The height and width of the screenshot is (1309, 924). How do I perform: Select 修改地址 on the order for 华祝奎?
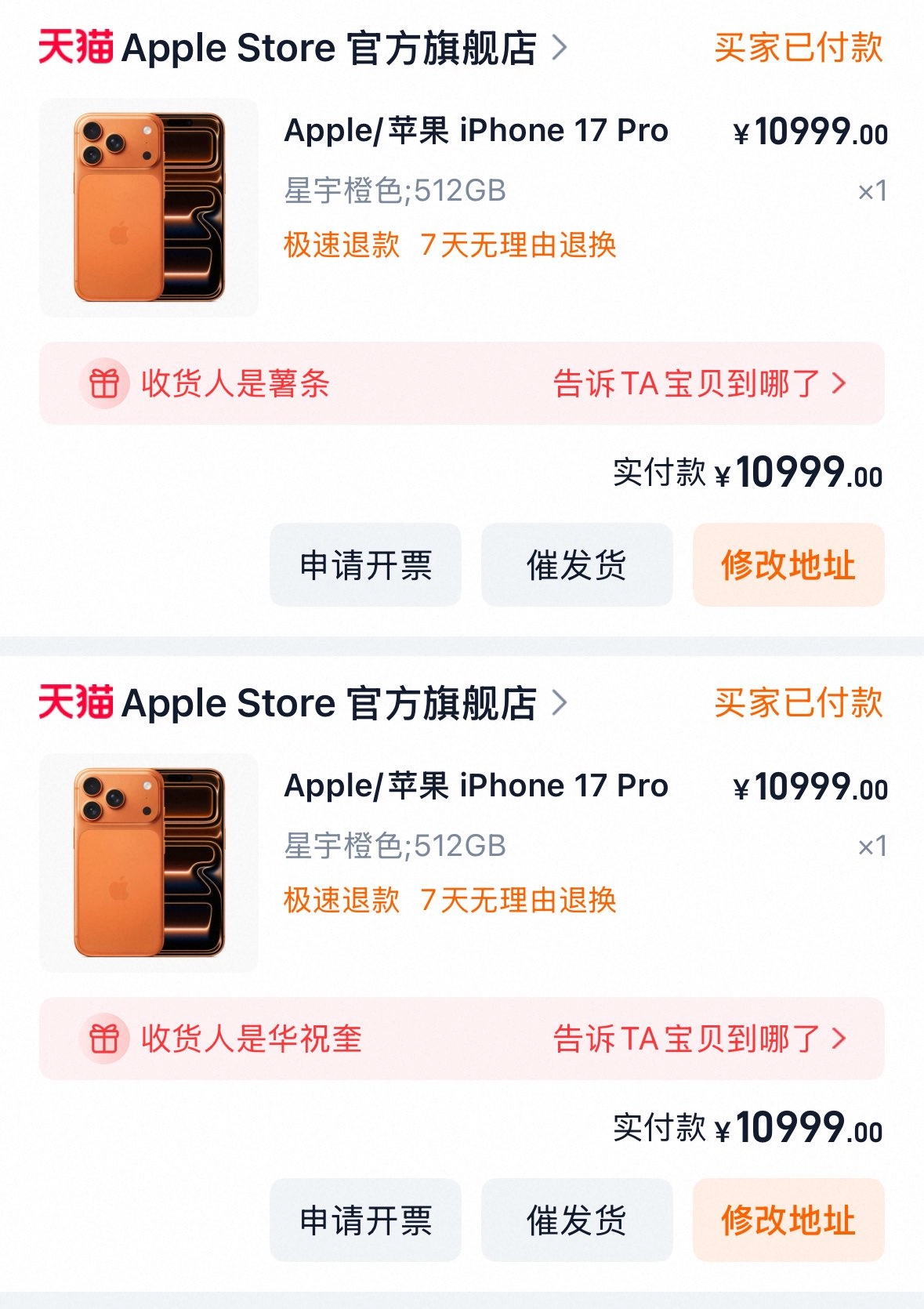pyautogui.click(x=788, y=1220)
